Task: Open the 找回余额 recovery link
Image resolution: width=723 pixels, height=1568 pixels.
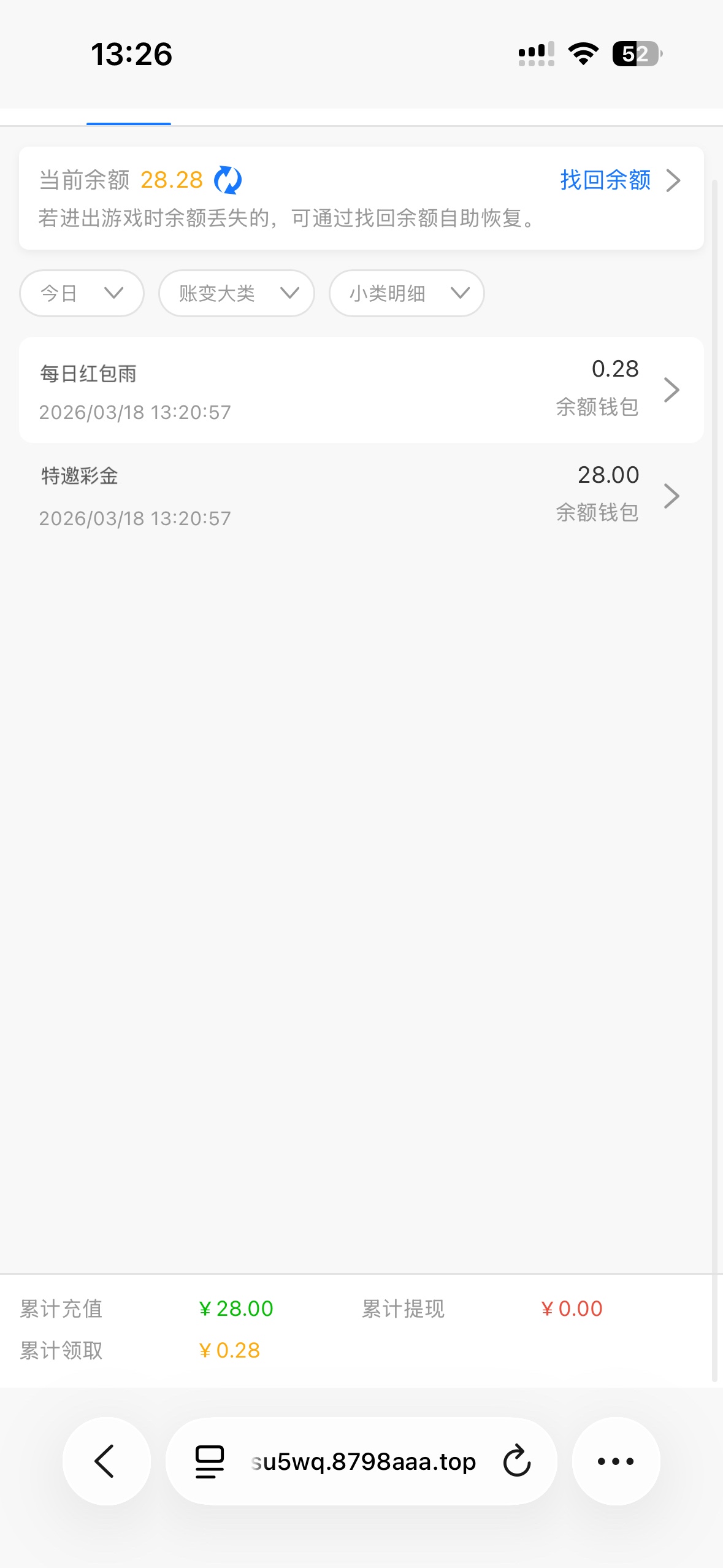Action: click(x=618, y=180)
